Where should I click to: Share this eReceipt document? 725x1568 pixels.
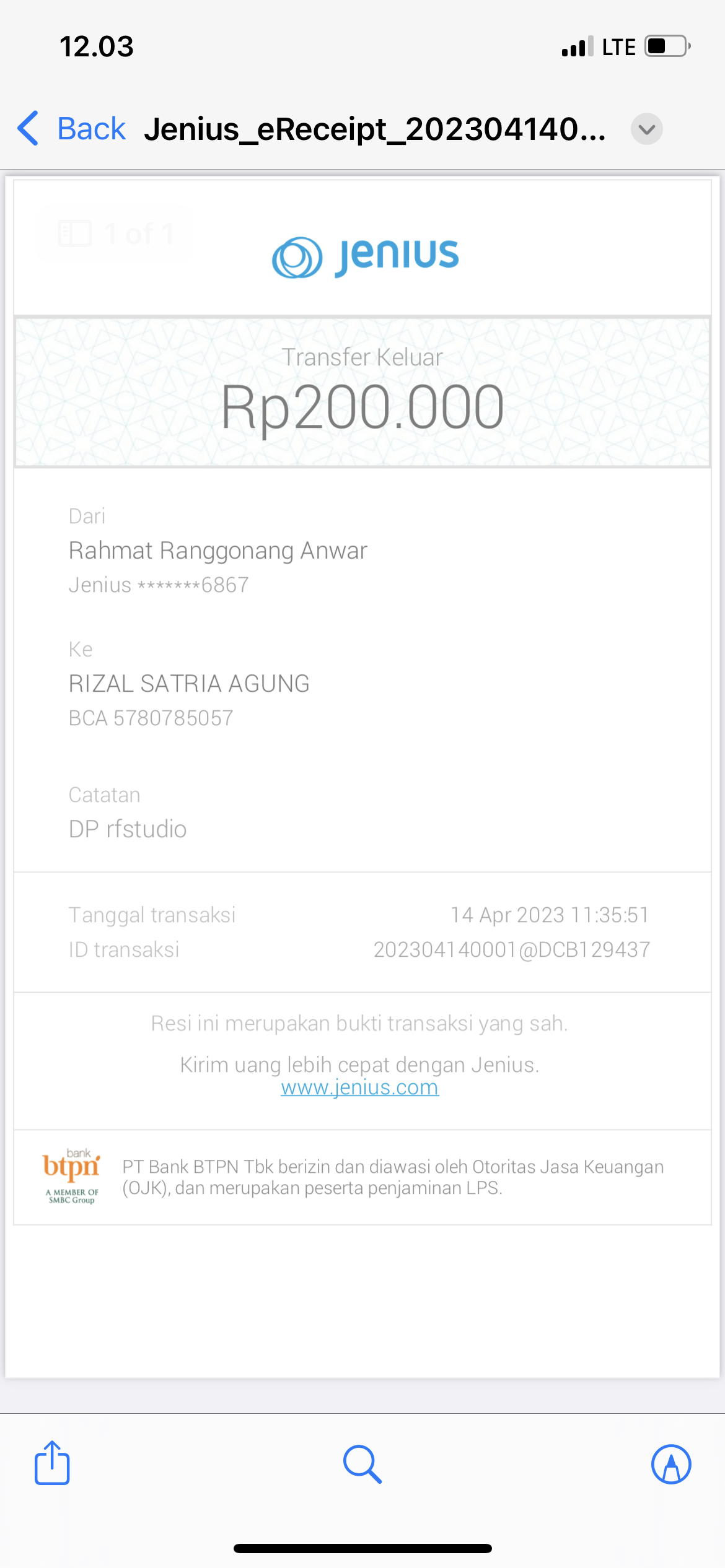coord(52,1463)
